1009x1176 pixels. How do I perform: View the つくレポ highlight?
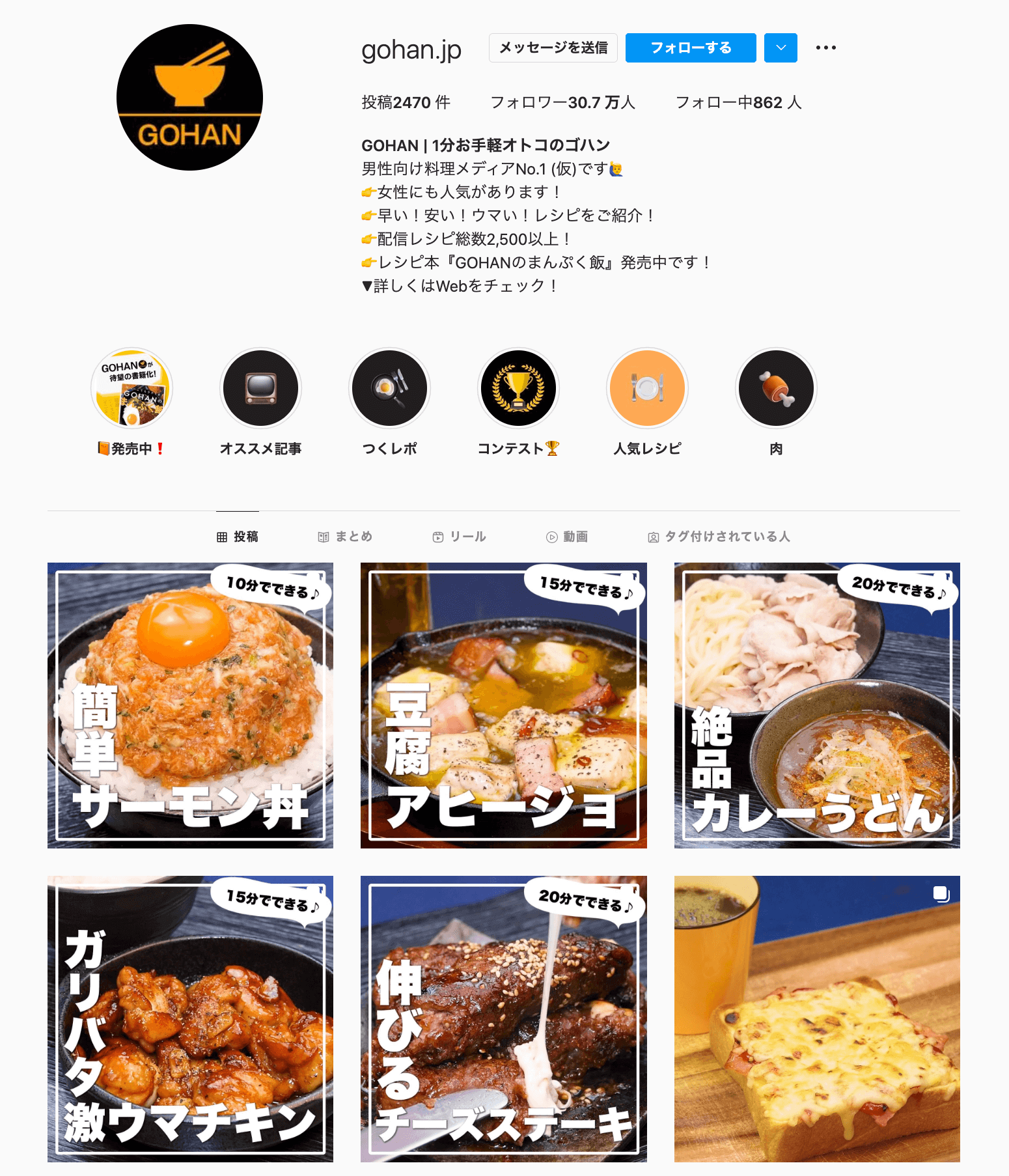click(389, 389)
